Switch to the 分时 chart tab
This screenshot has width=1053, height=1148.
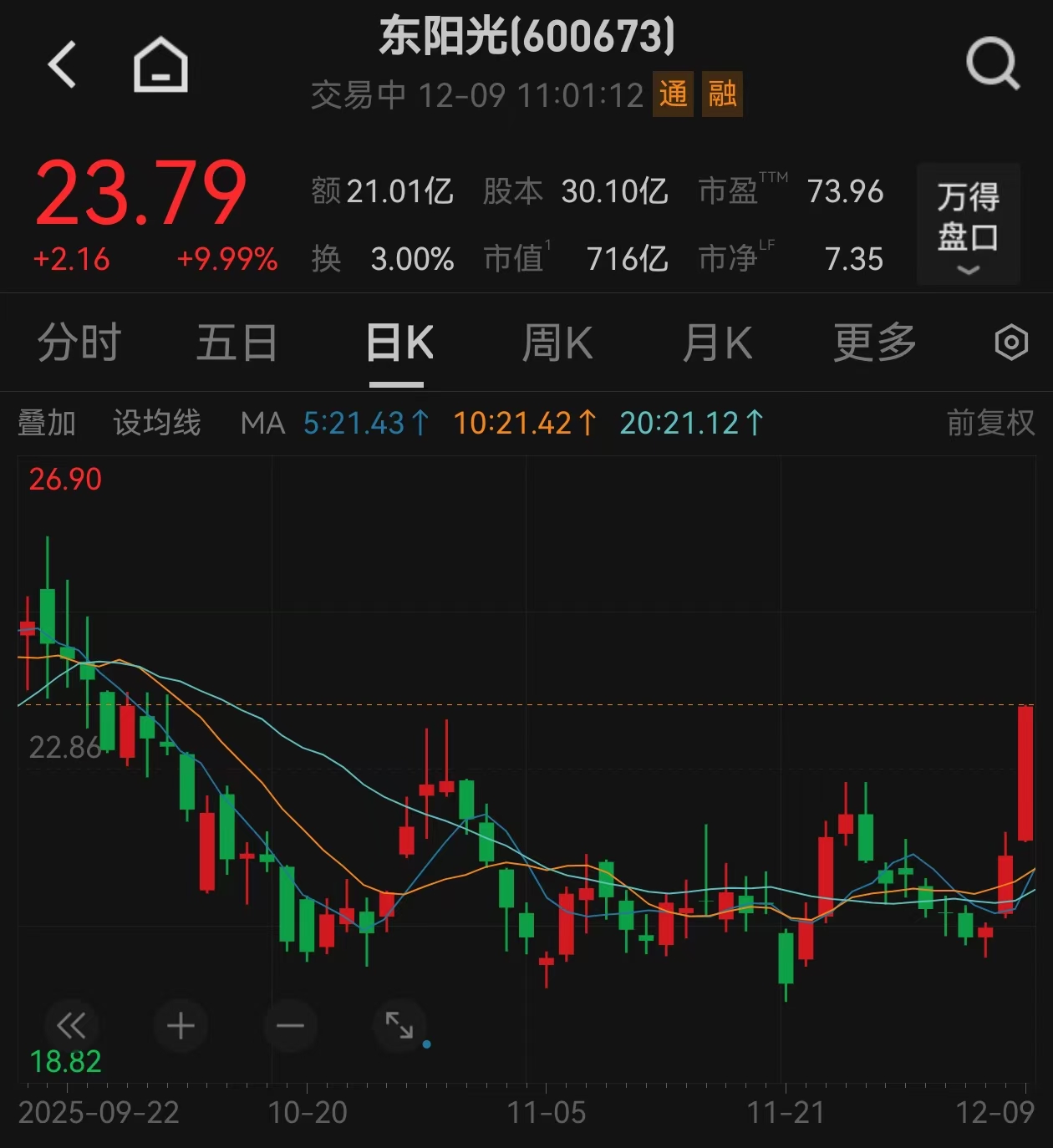pyautogui.click(x=79, y=343)
